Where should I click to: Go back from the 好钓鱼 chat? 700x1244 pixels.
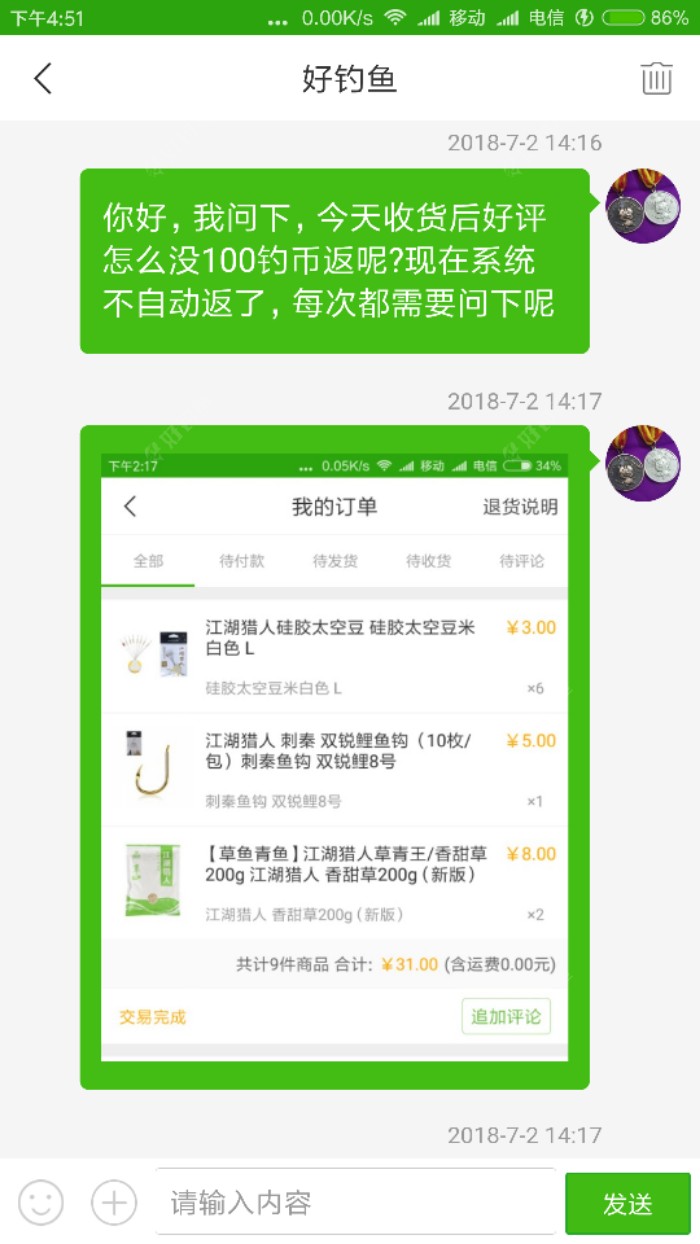coord(42,78)
